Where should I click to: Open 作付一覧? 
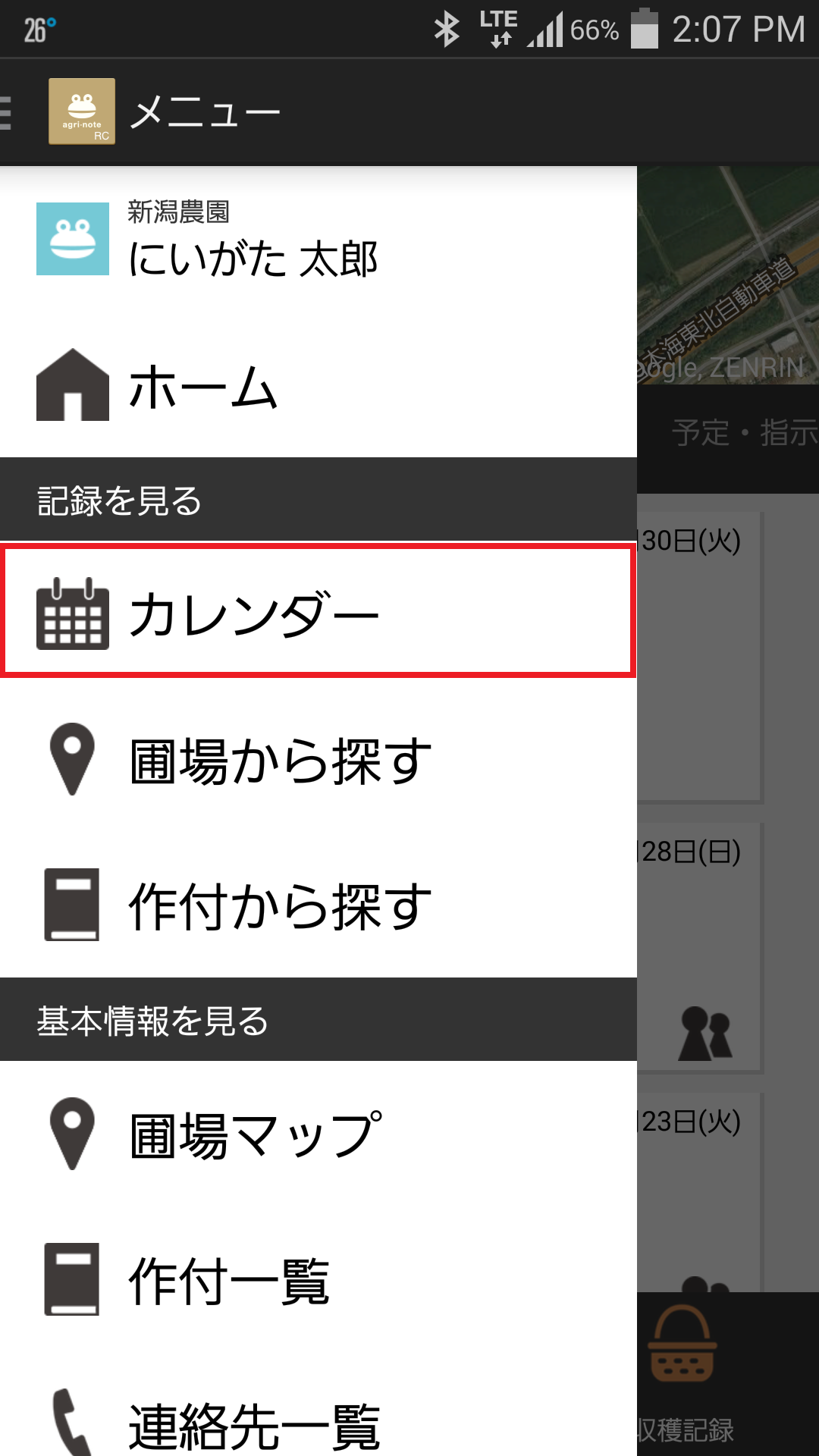pyautogui.click(x=318, y=1279)
